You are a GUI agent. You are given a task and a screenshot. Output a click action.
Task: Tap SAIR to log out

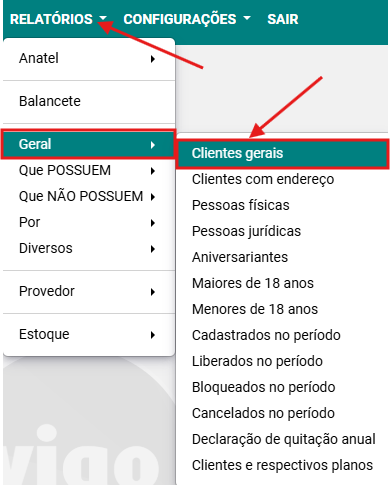tap(283, 19)
